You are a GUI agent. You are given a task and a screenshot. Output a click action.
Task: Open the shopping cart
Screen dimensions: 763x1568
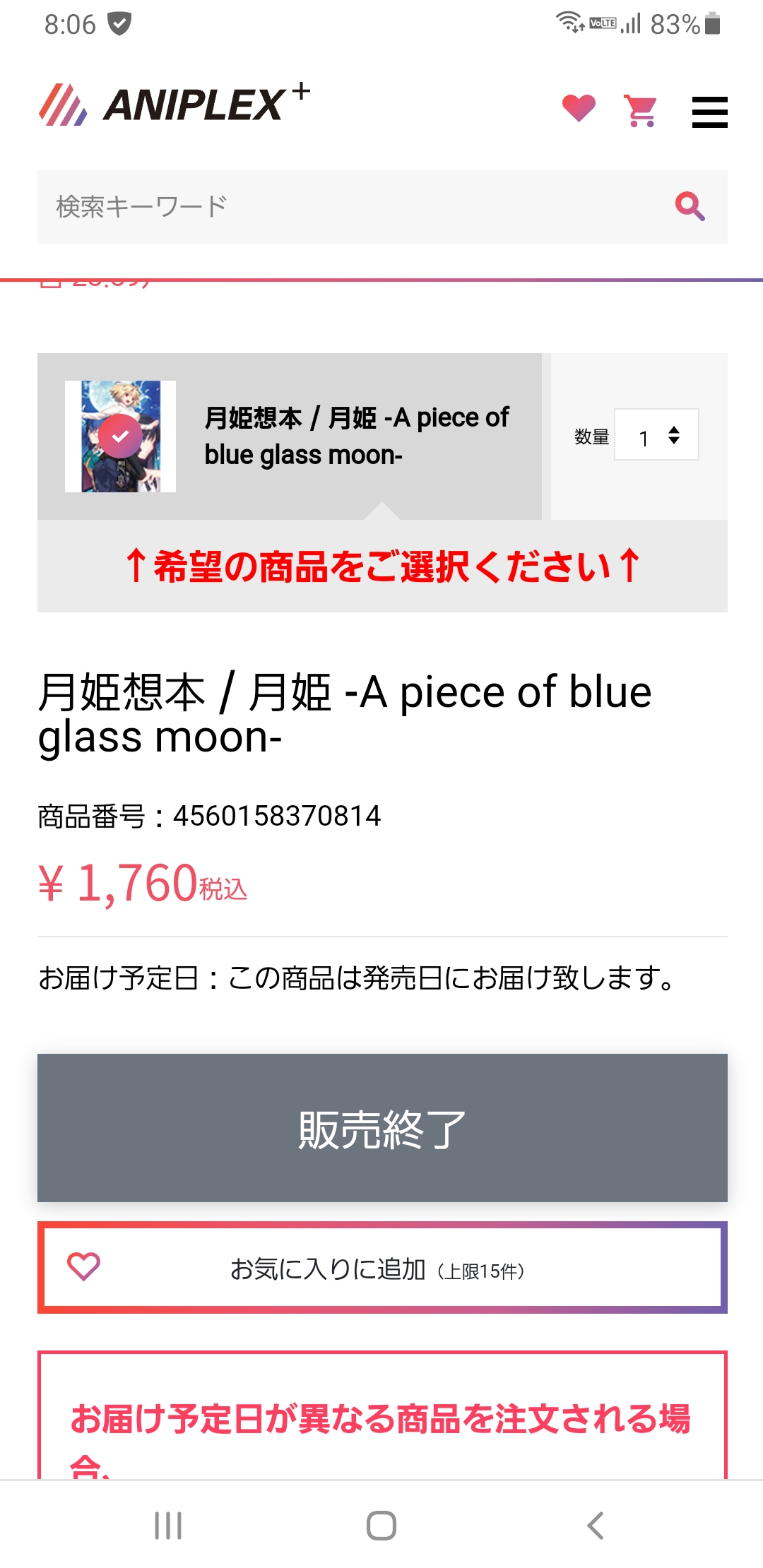[641, 111]
